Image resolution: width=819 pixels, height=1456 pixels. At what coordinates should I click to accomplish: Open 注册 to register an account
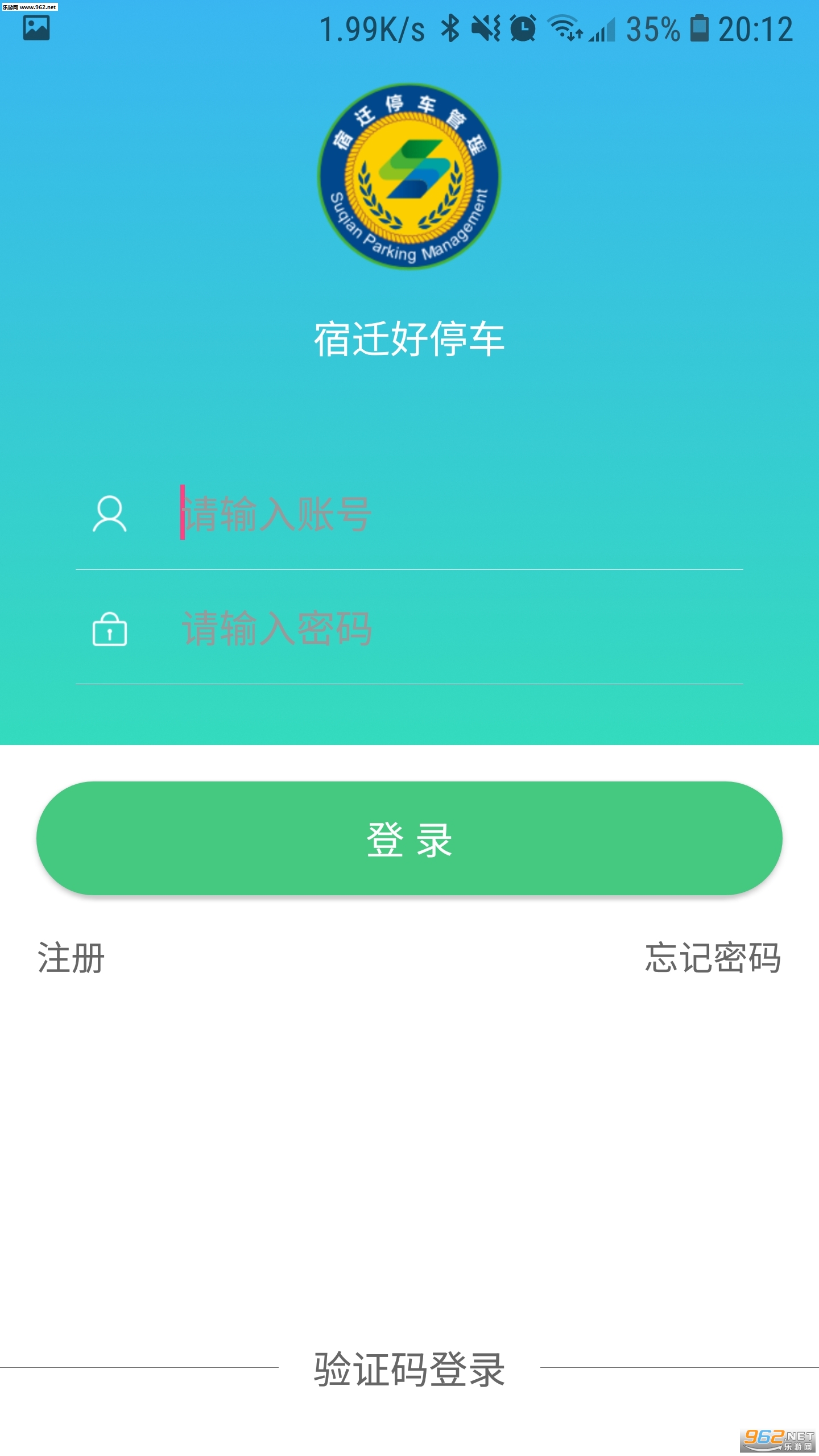pyautogui.click(x=71, y=958)
